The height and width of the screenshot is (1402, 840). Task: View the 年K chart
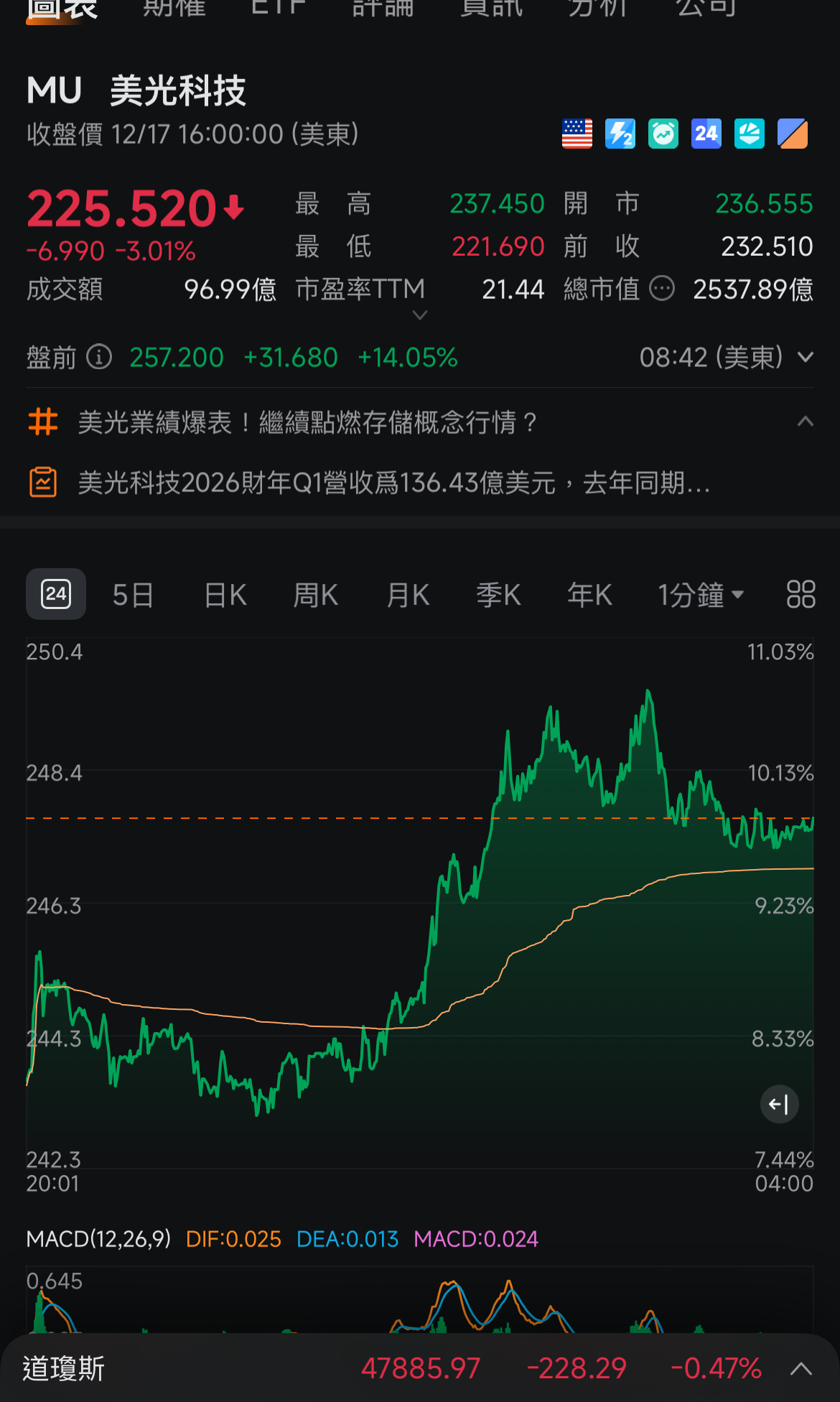coord(589,595)
